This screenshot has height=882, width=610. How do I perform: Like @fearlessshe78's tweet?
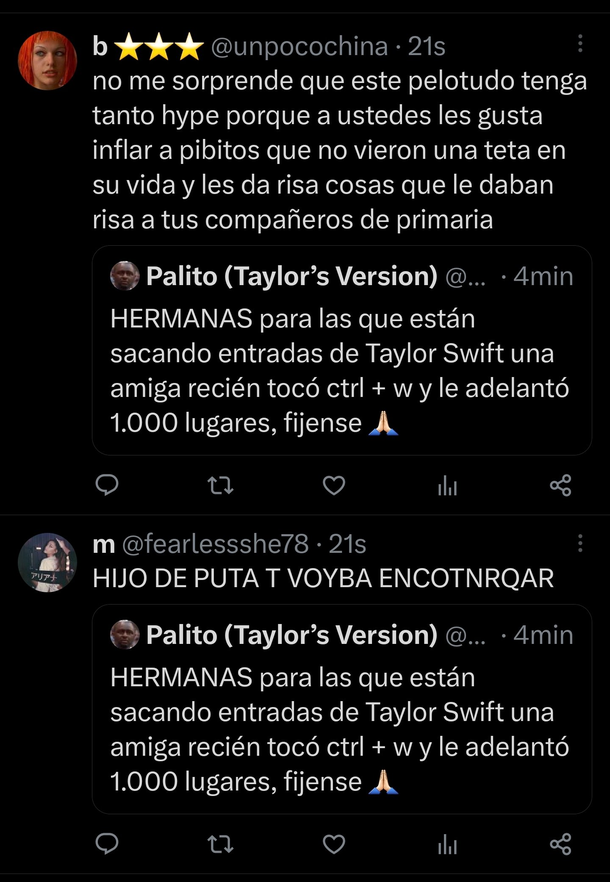334,844
